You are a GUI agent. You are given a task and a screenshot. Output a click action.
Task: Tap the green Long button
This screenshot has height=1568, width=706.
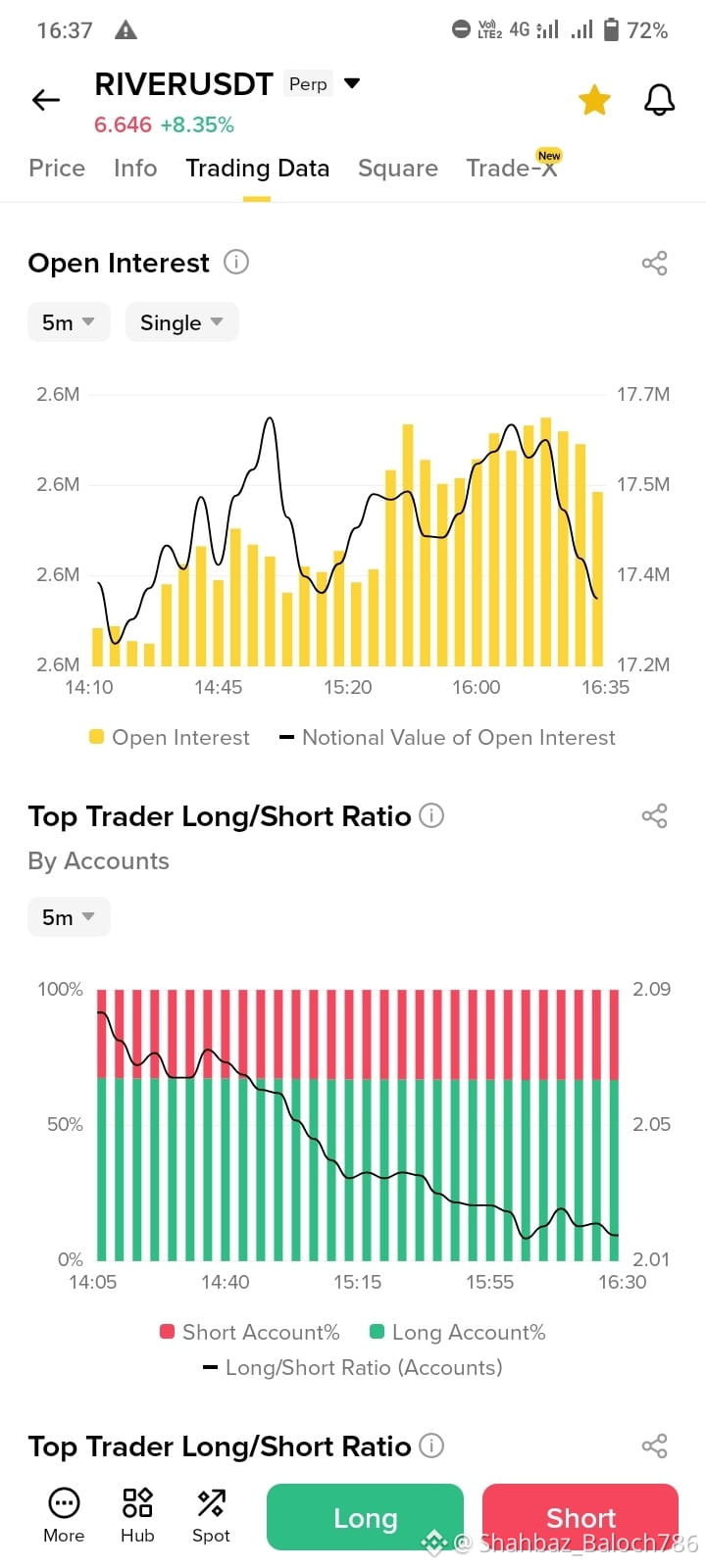point(365,1517)
